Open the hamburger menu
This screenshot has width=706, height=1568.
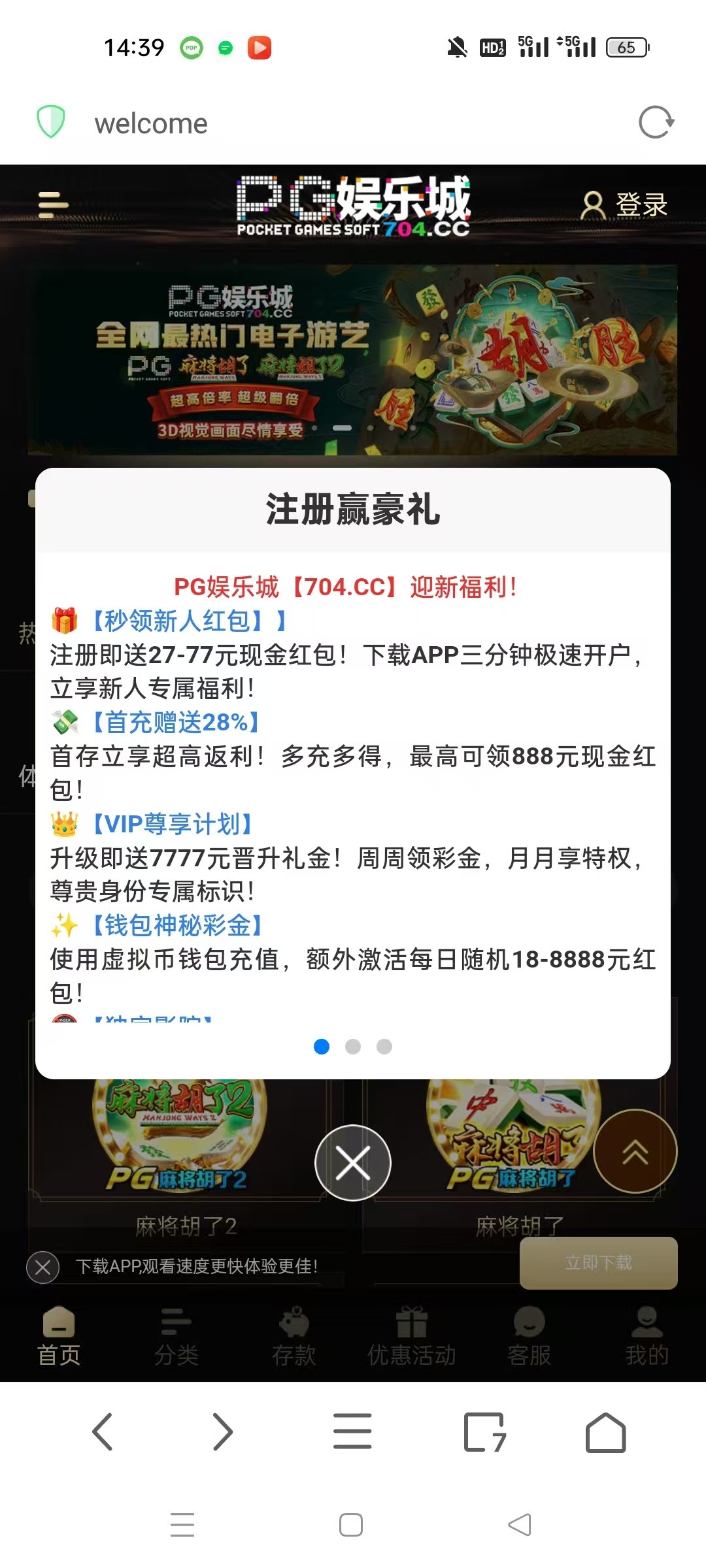tap(54, 205)
